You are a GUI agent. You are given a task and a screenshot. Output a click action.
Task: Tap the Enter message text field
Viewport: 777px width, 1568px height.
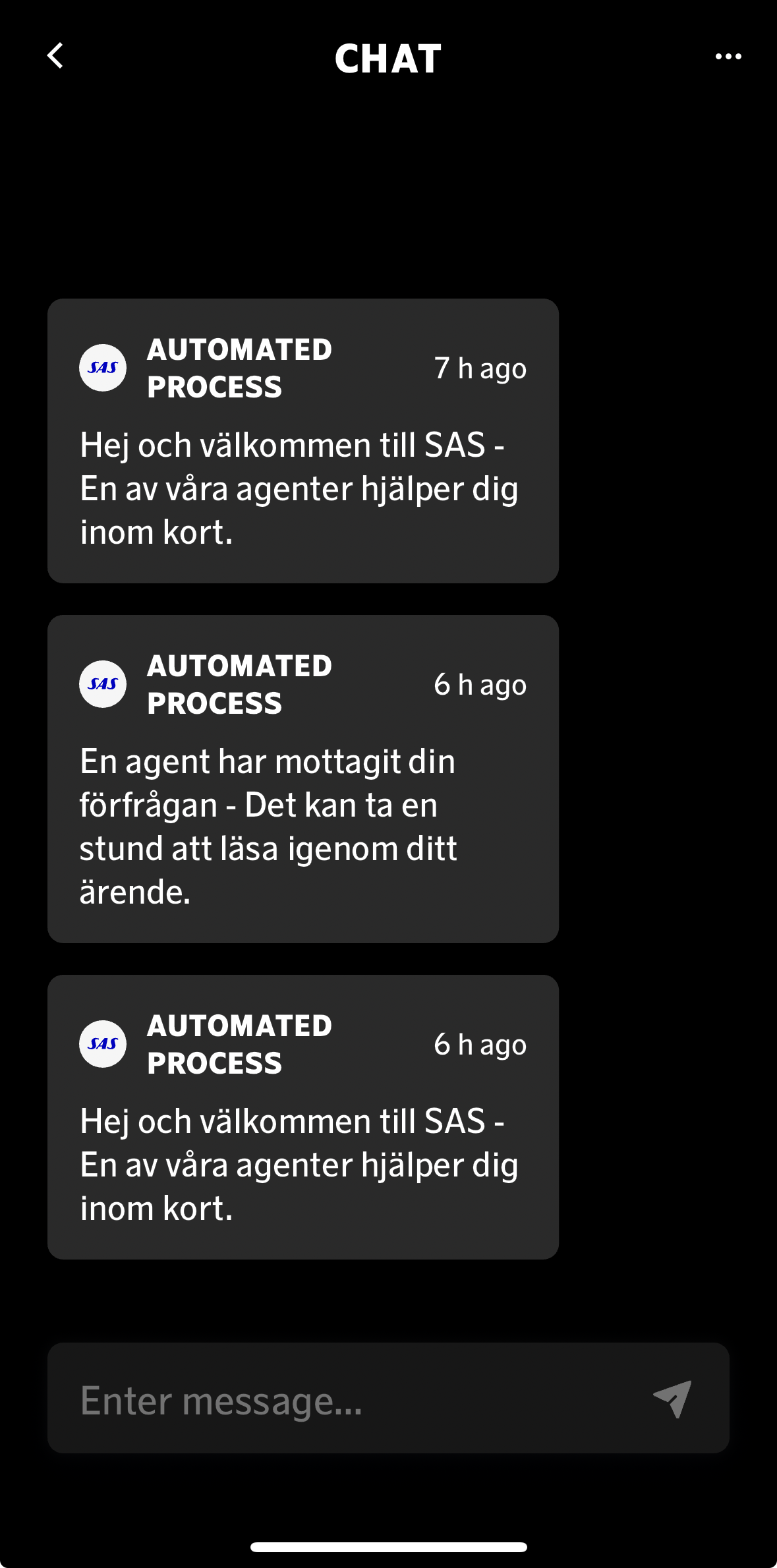pos(343,1400)
